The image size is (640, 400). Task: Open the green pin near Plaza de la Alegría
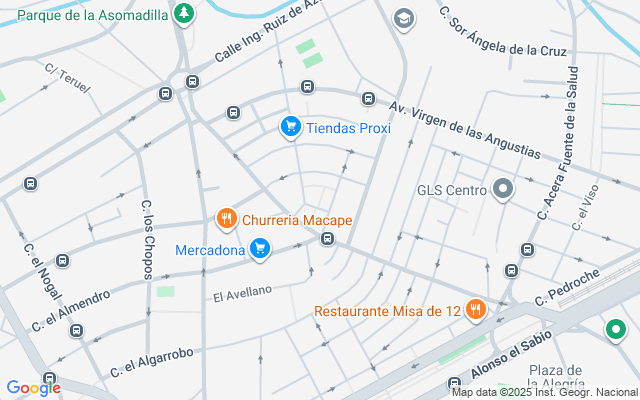coord(616,330)
